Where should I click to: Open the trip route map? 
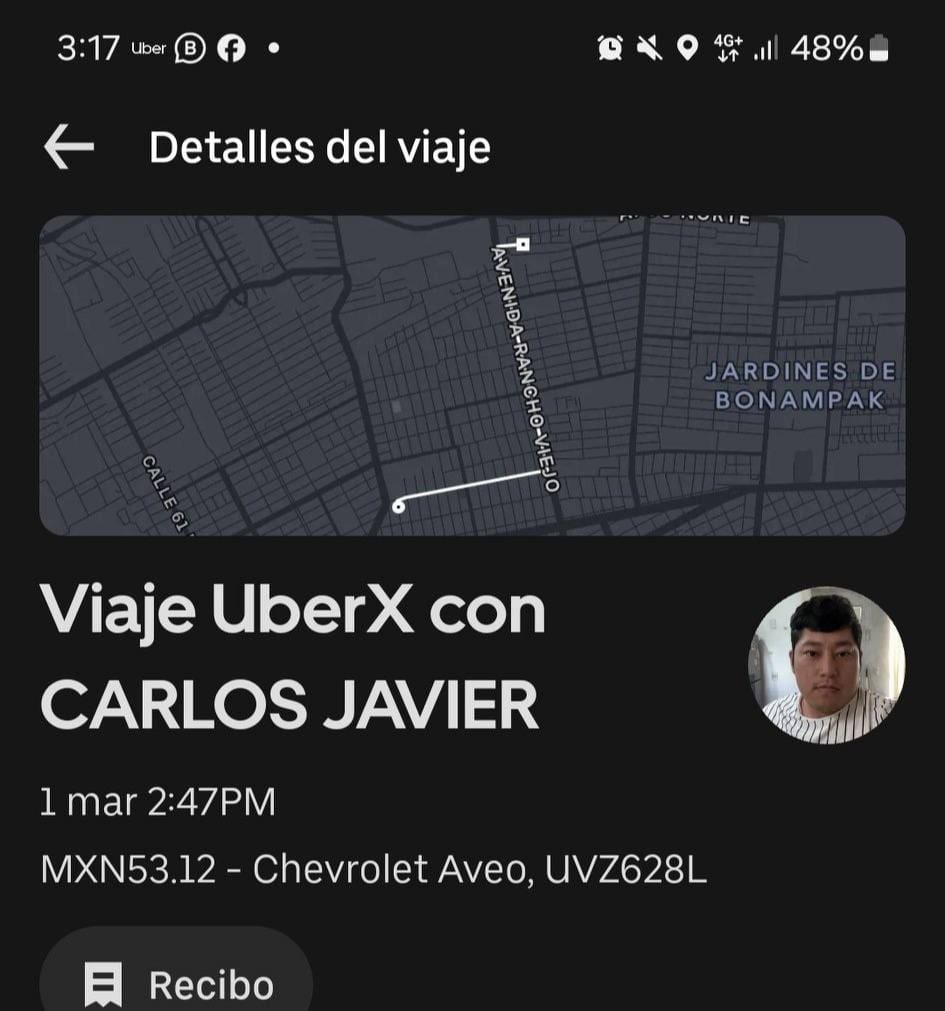[472, 375]
